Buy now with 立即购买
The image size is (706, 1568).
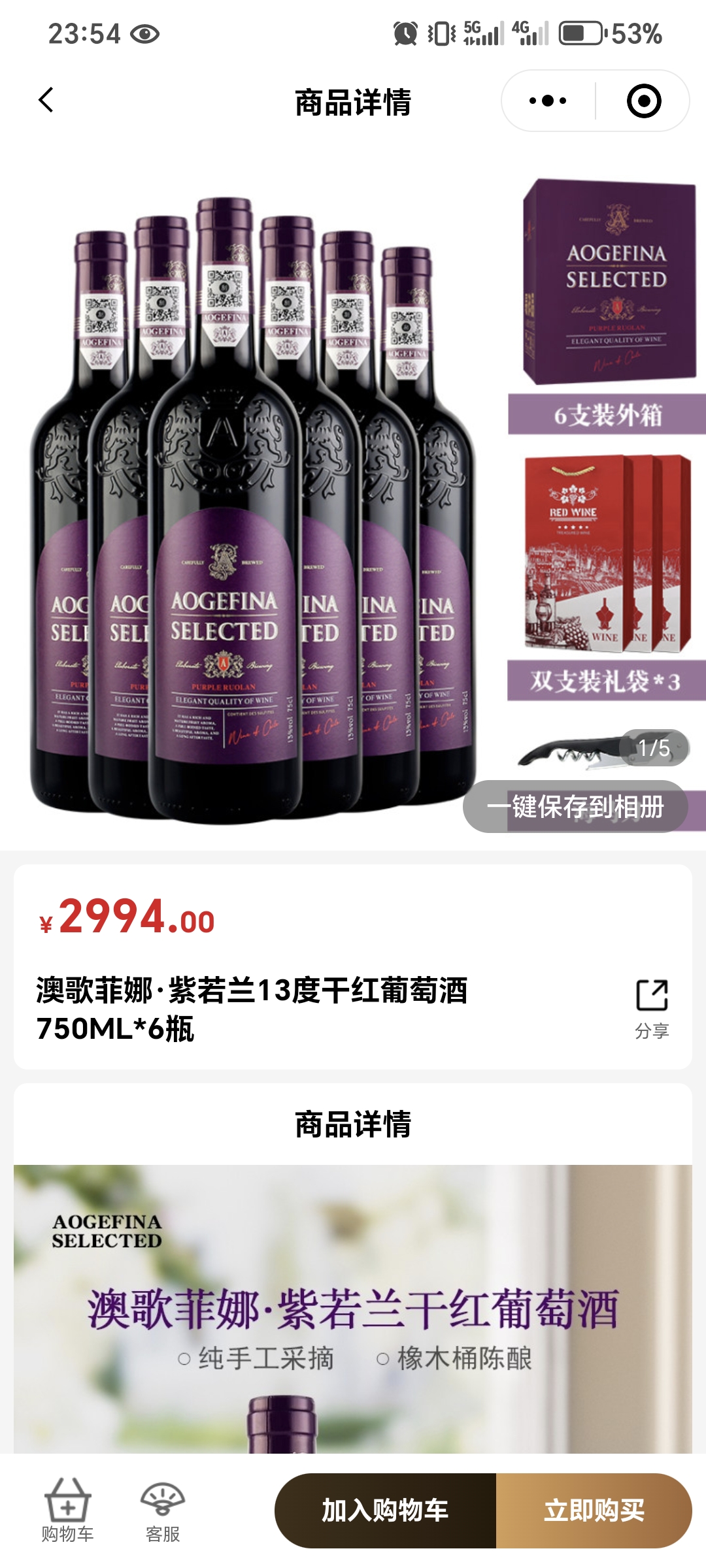coord(594,1511)
